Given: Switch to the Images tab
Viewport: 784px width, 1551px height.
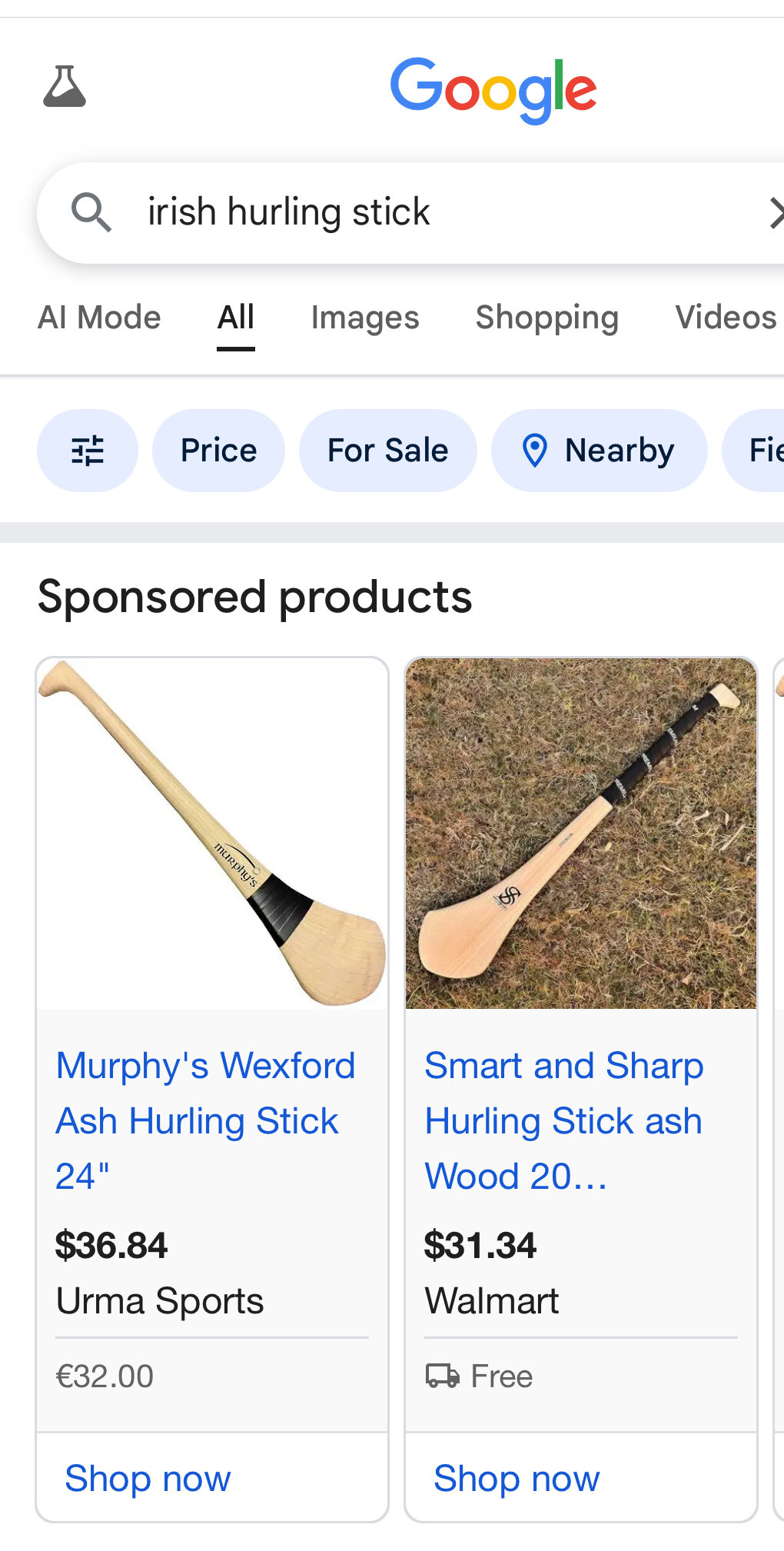Looking at the screenshot, I should click(x=364, y=318).
